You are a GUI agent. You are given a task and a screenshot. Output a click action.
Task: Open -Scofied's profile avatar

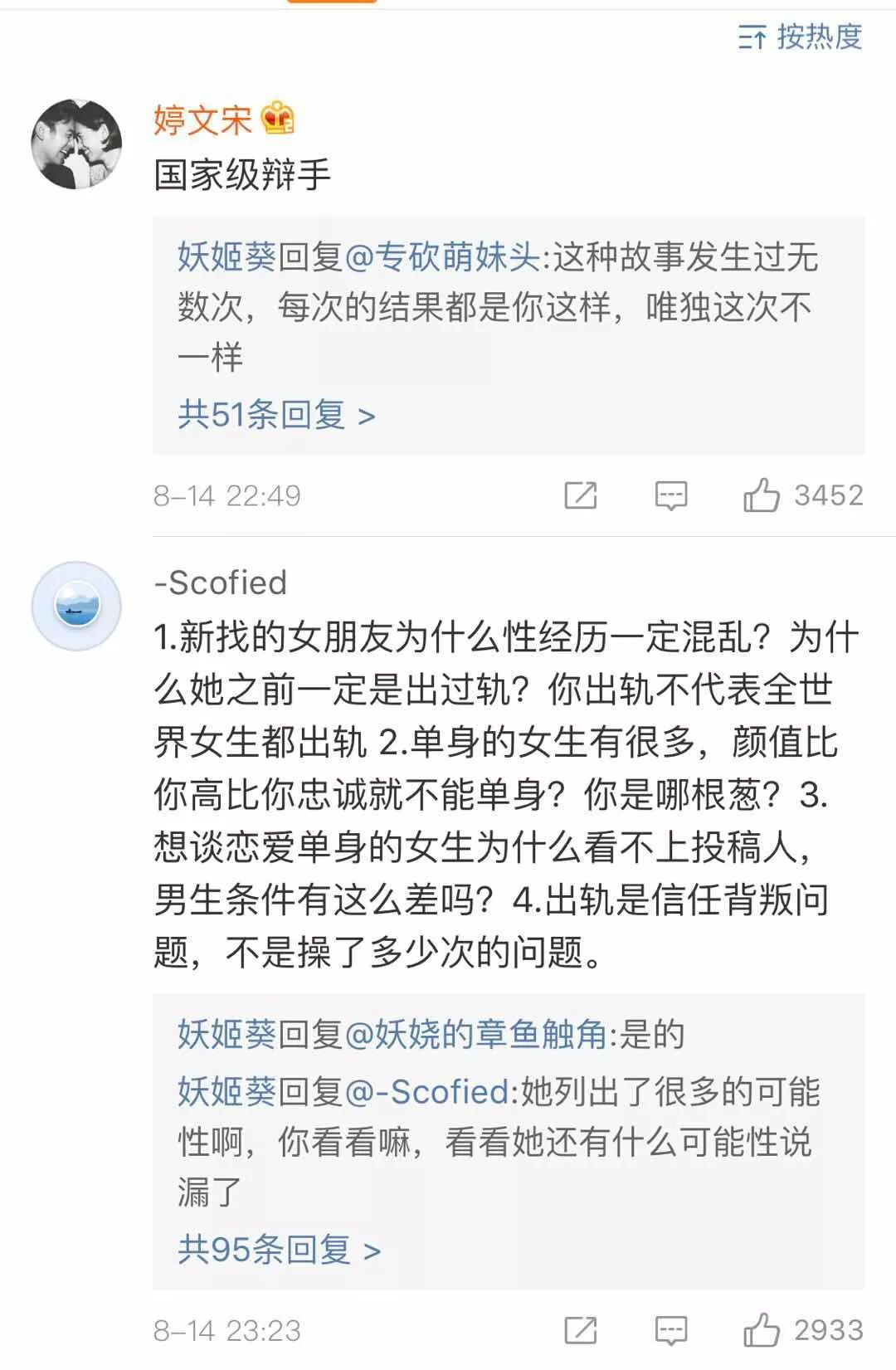76,607
